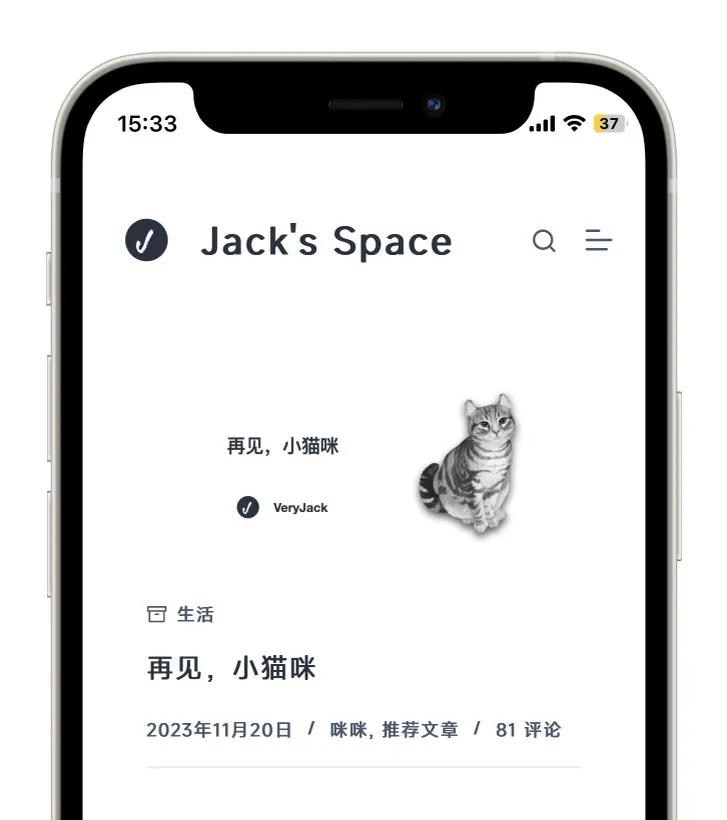Open the site search
The image size is (727, 820).
tap(543, 241)
